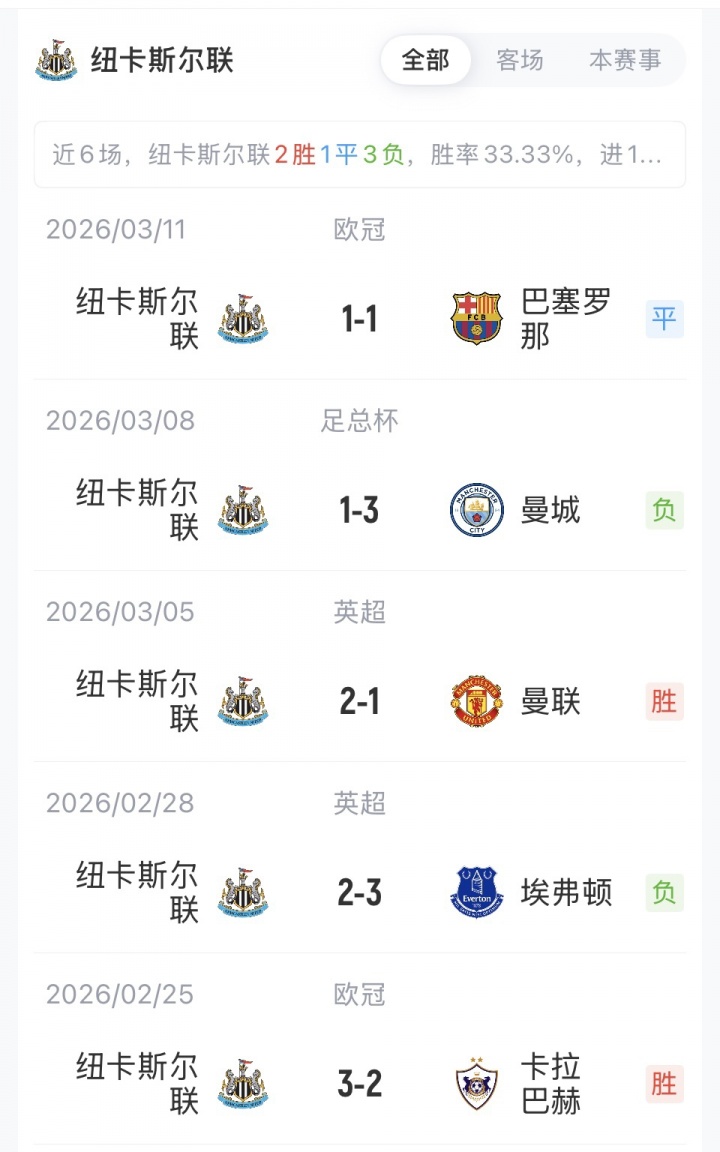View match details against 埃弗顿
Screen dimensions: 720x1152
(360, 892)
